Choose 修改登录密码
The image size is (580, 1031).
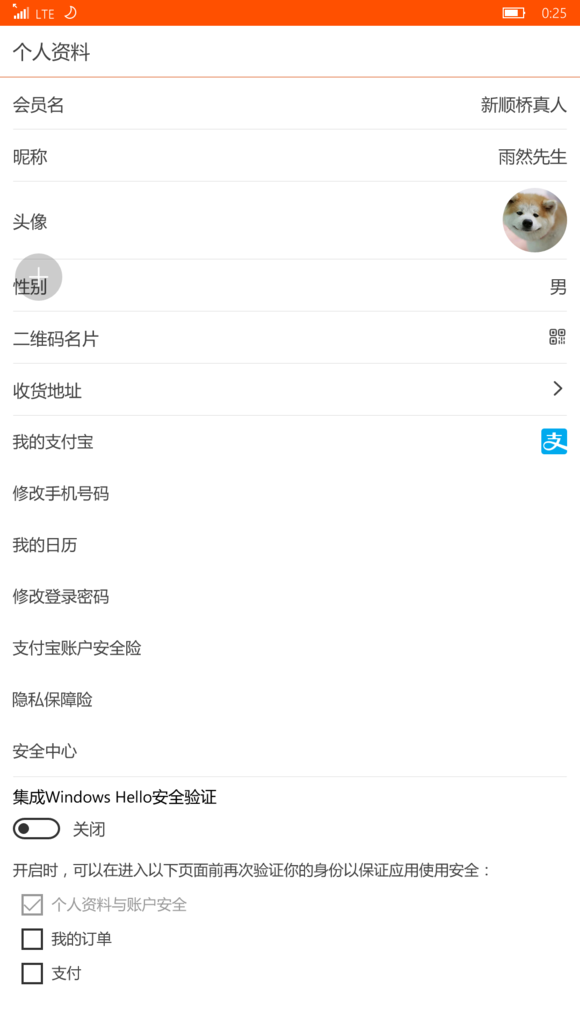[289, 596]
